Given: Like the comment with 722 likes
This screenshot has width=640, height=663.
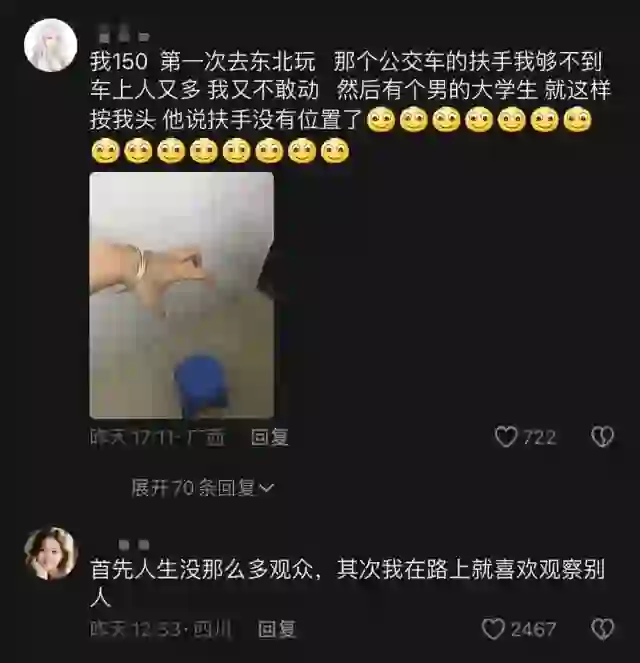Looking at the screenshot, I should click(x=508, y=437).
